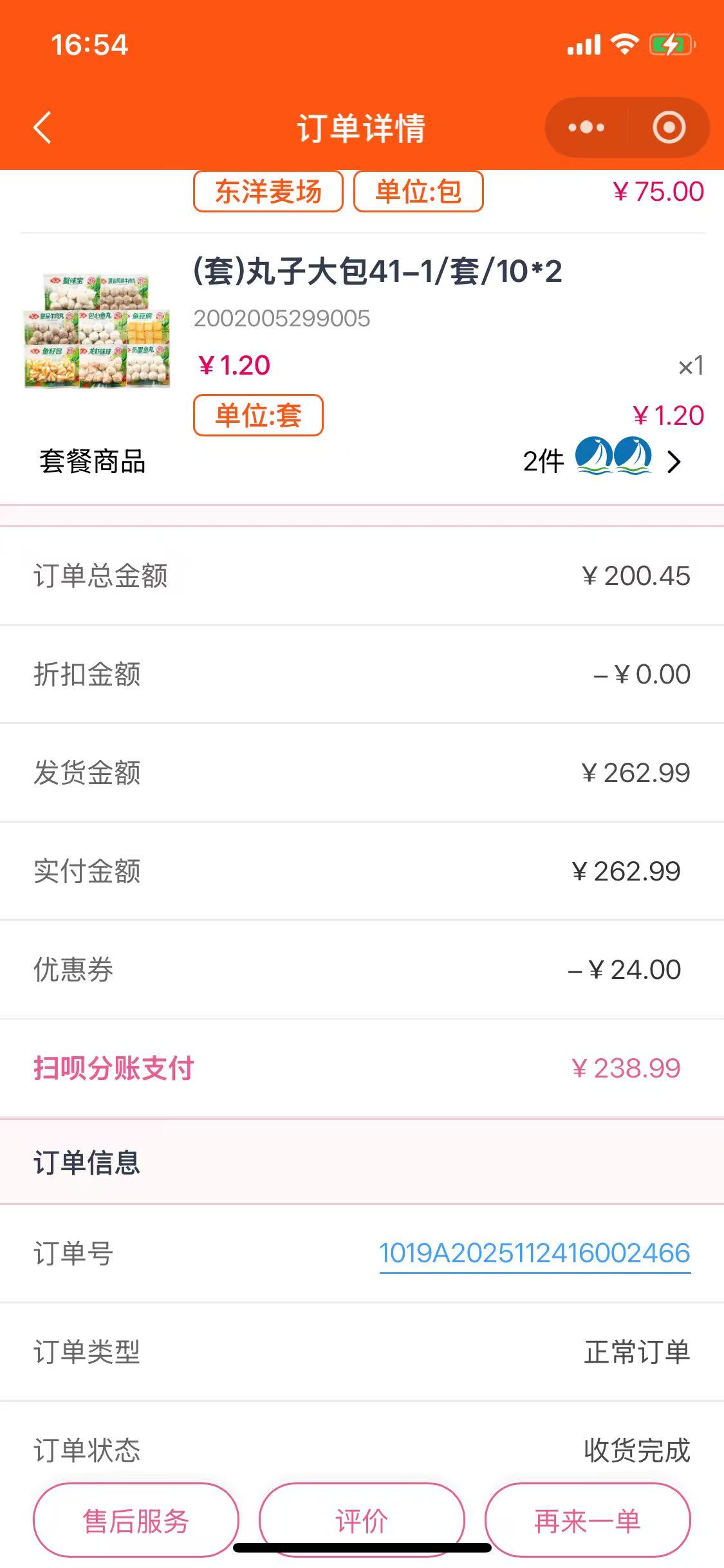Close the mini program with the circle icon
Viewport: 724px width, 1568px height.
[669, 127]
